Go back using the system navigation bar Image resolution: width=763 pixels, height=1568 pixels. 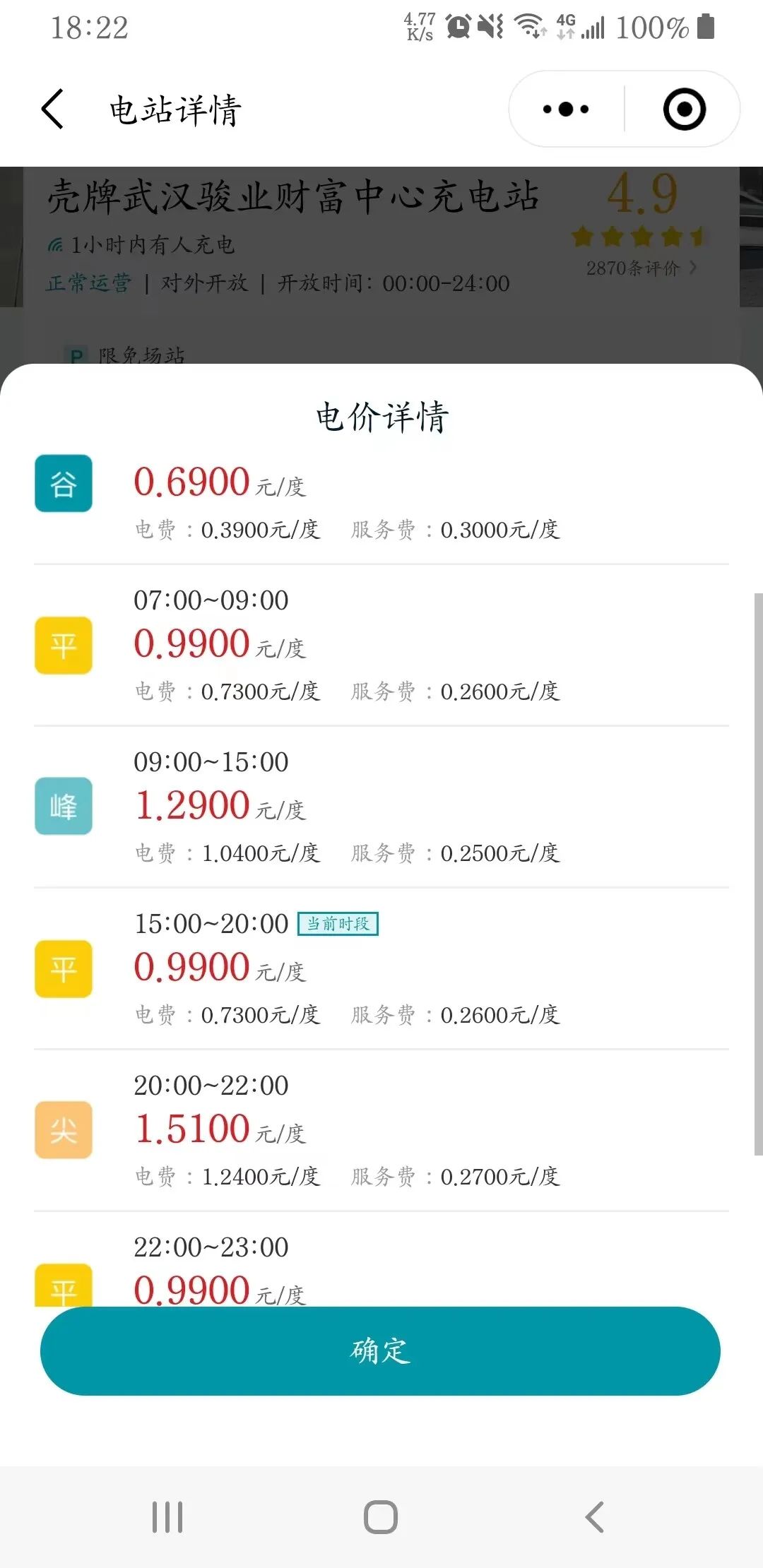point(594,1516)
